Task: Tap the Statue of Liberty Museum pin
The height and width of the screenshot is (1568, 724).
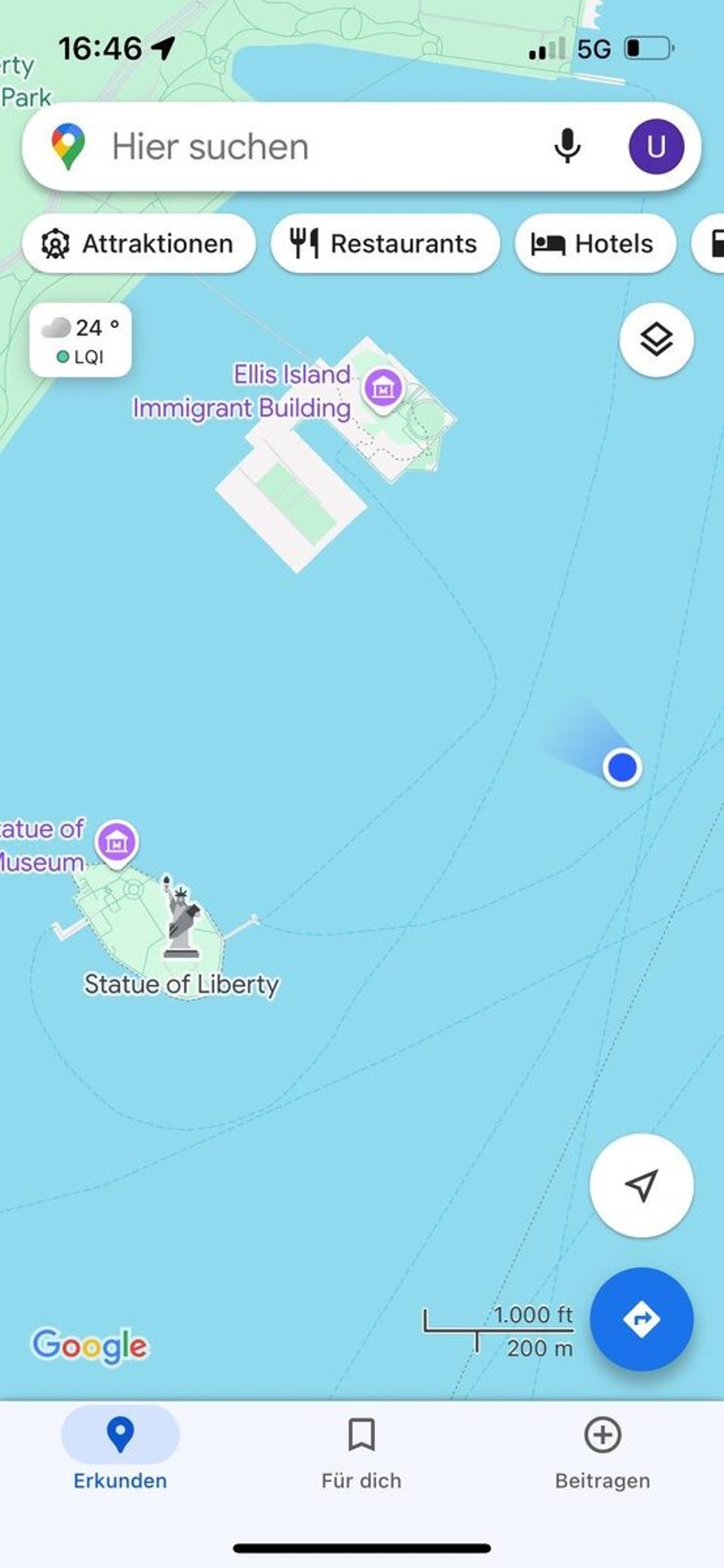Action: [x=117, y=842]
